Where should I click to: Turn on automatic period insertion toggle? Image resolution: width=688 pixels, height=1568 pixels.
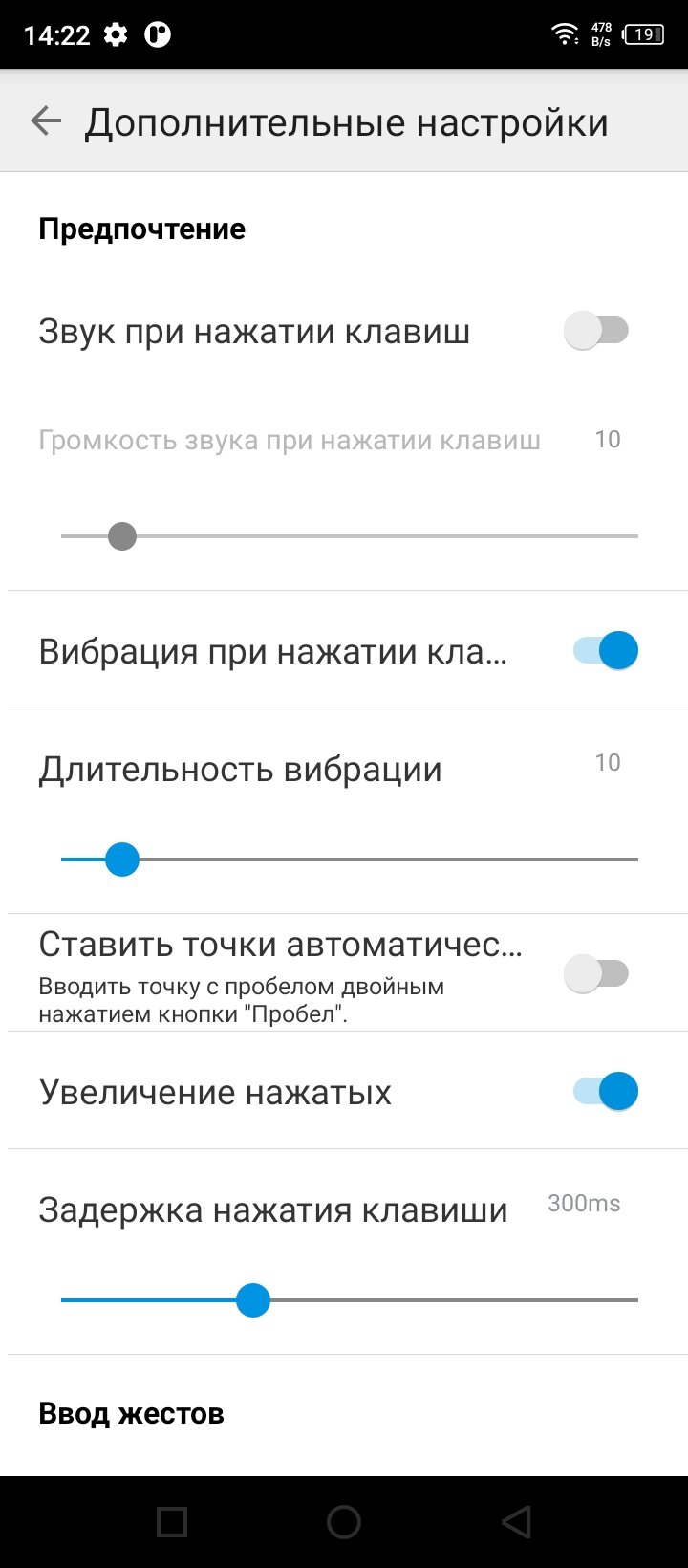tap(597, 974)
